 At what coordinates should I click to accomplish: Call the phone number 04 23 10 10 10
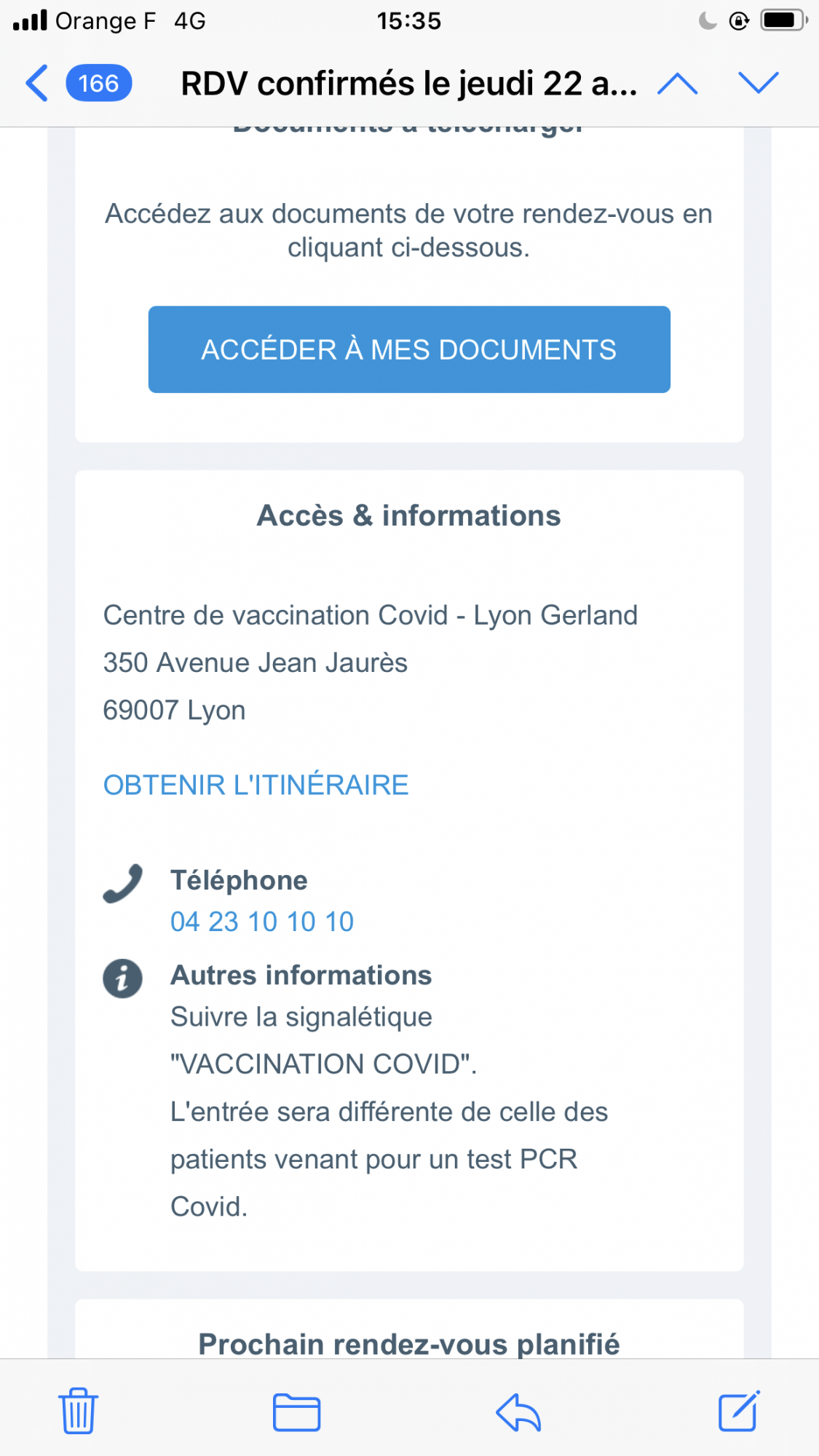(262, 922)
